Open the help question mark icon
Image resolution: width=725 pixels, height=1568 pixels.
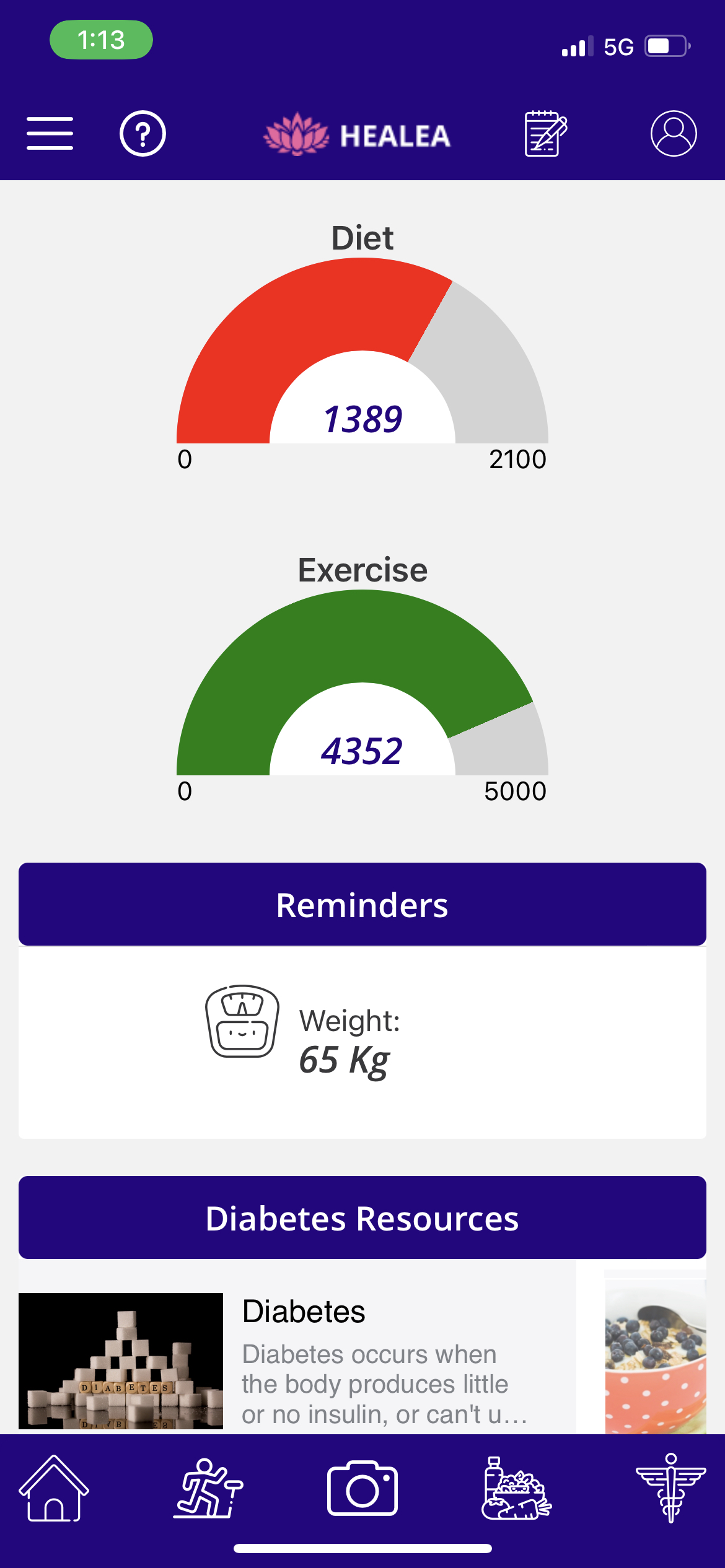143,133
